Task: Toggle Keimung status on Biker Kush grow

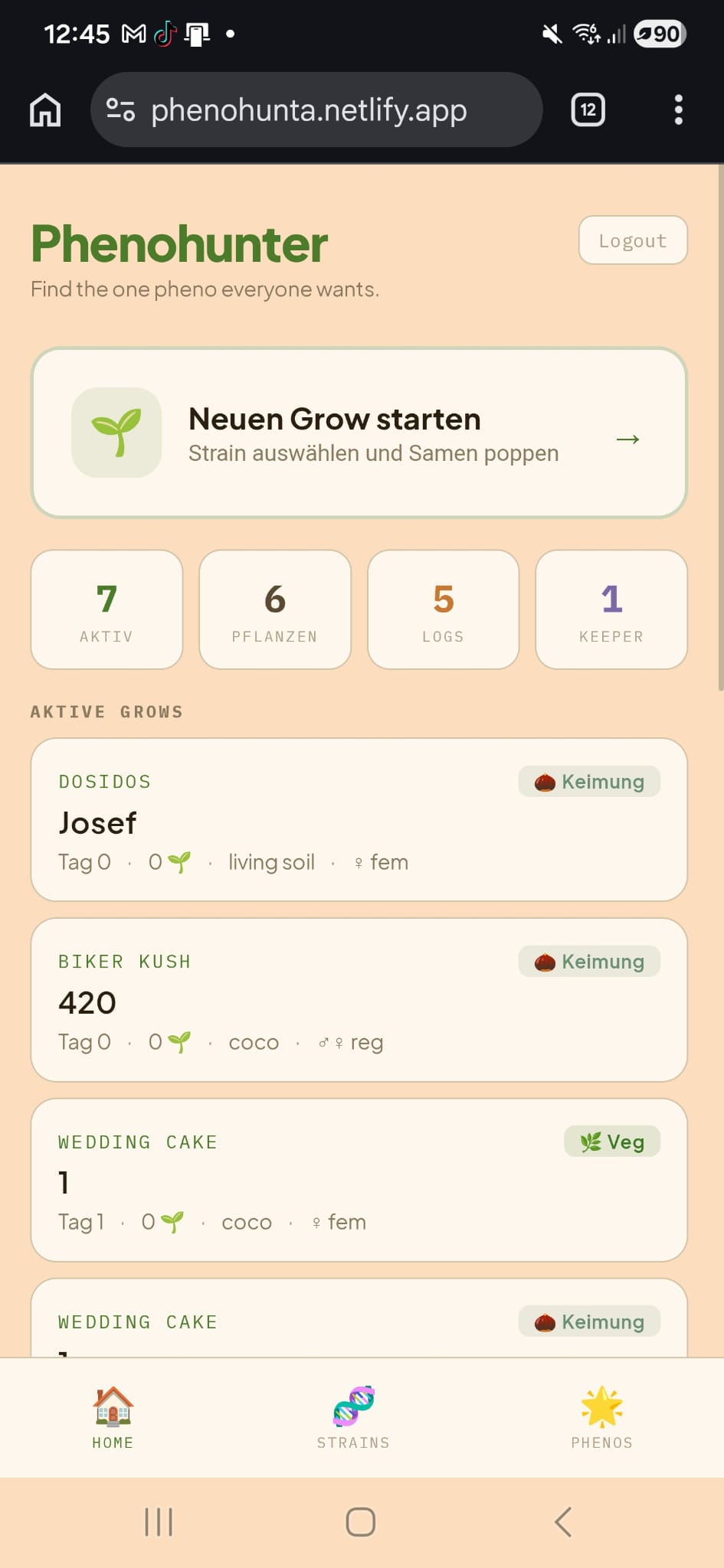Action: [x=588, y=961]
